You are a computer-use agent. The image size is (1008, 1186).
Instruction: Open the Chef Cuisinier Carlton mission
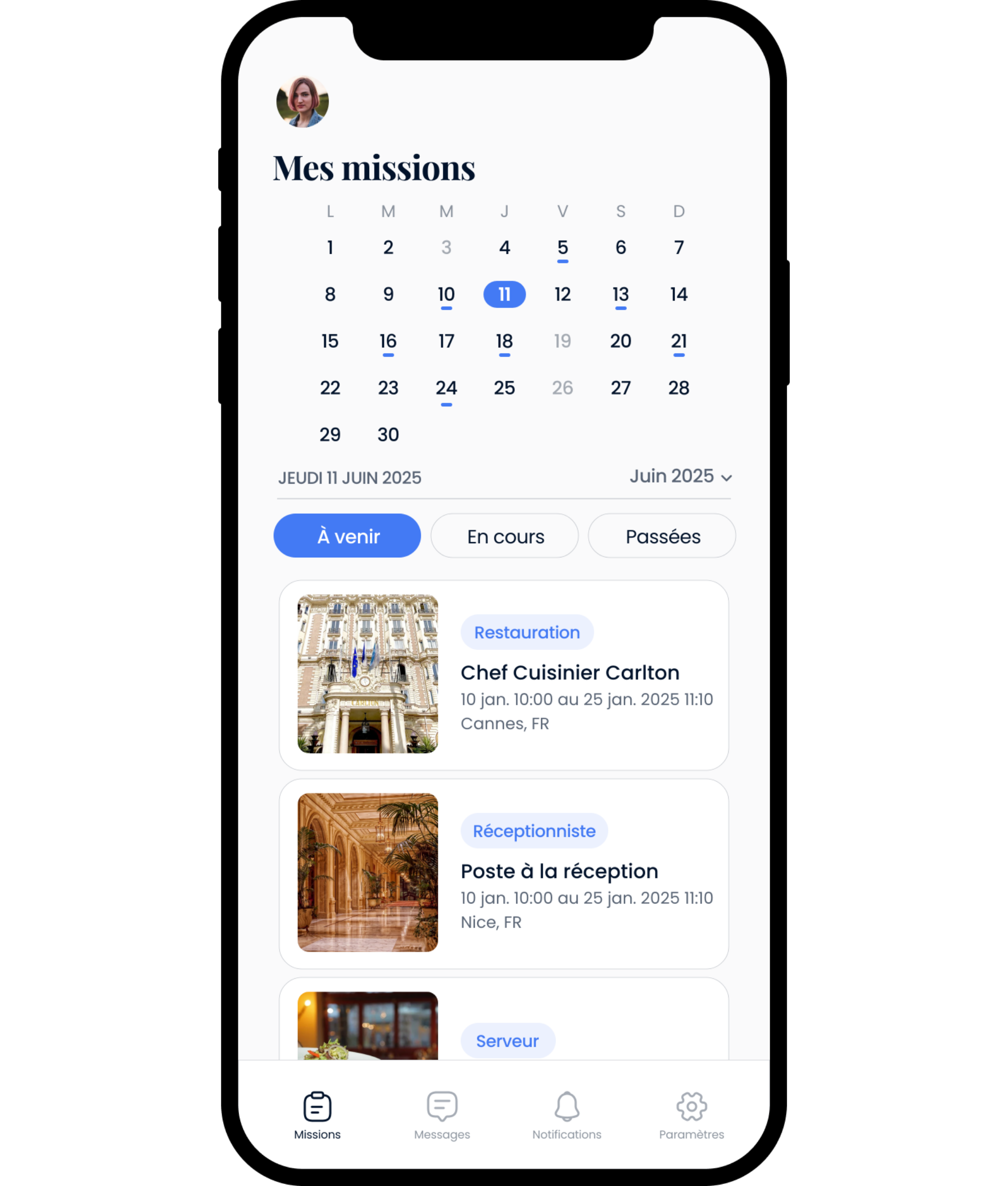pos(504,675)
